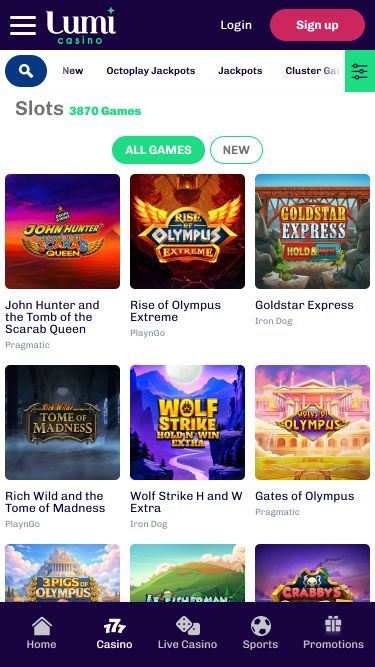Open Wolf Strike H and W Extra
Image resolution: width=375 pixels, height=667 pixels.
click(x=188, y=422)
